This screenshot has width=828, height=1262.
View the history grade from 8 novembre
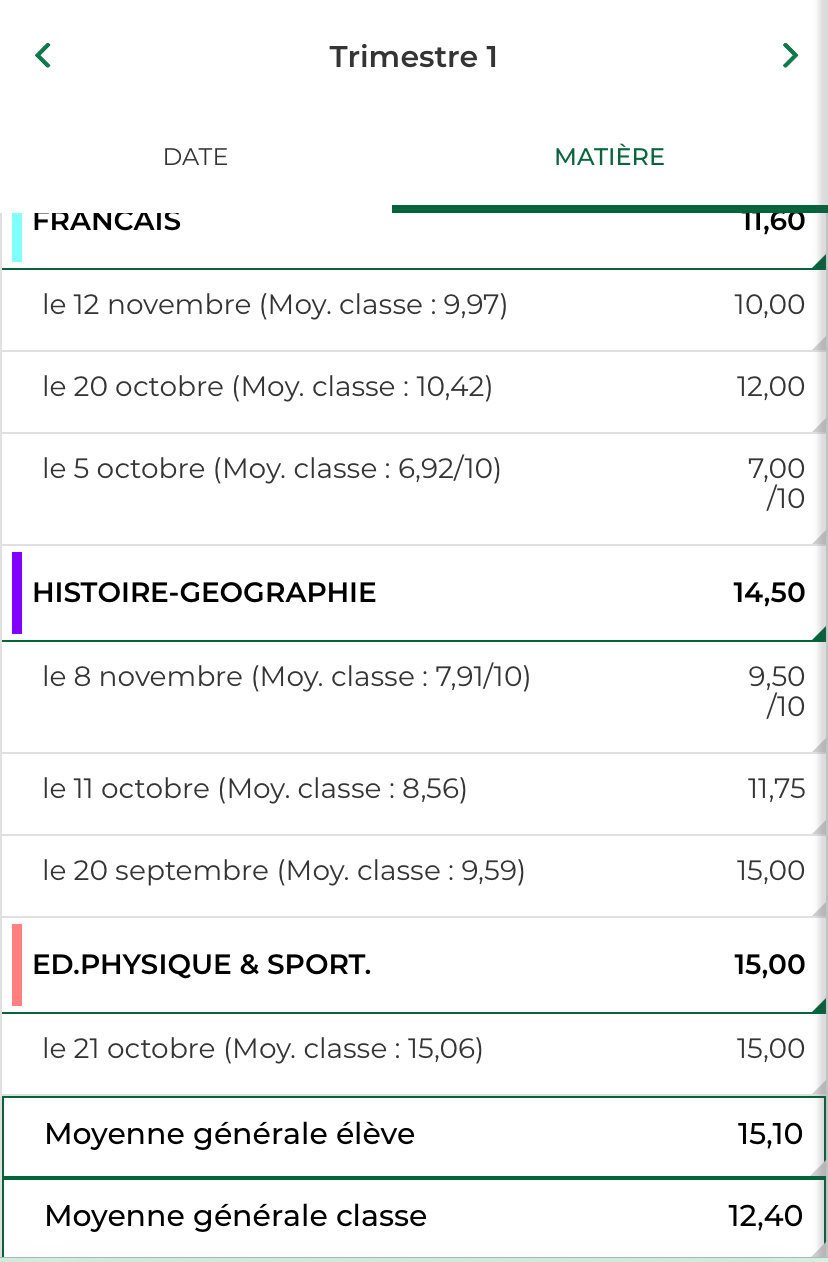[414, 697]
